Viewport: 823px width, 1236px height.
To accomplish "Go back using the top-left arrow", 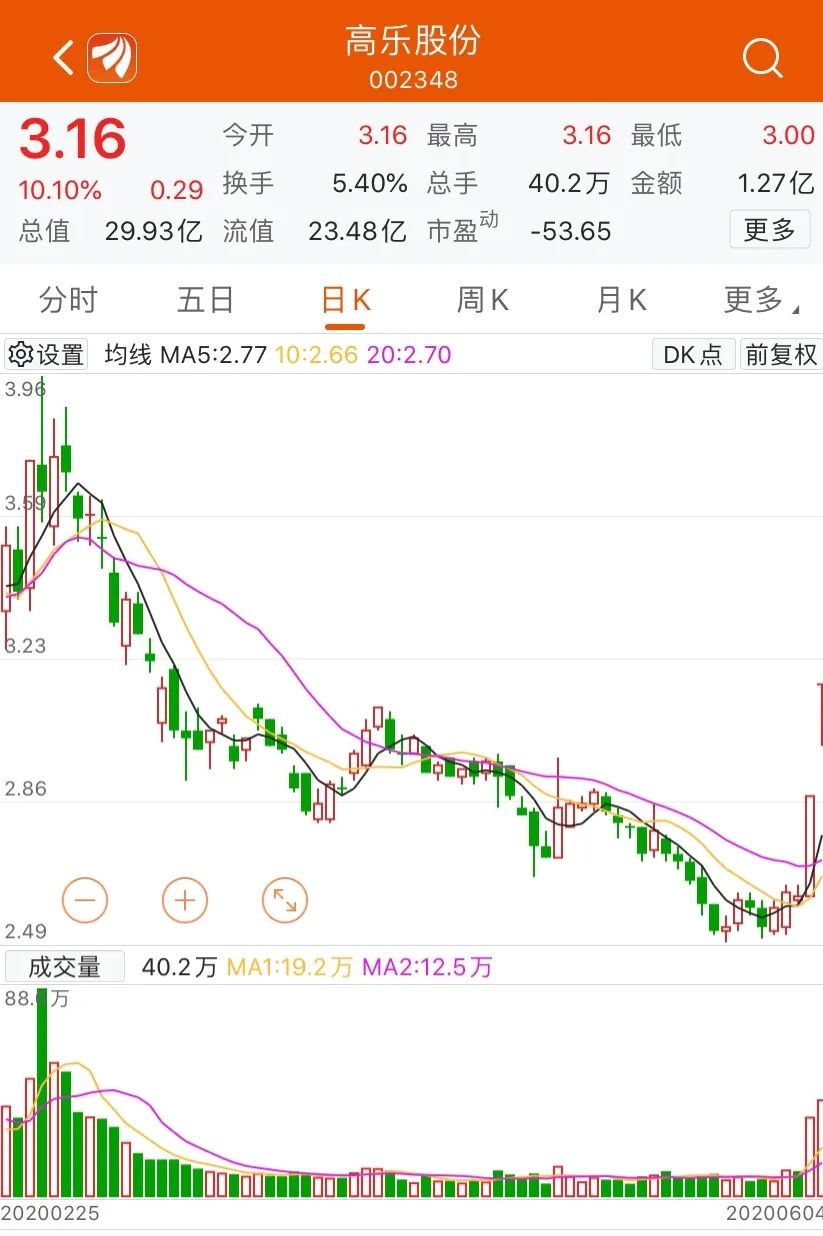I will click(63, 58).
